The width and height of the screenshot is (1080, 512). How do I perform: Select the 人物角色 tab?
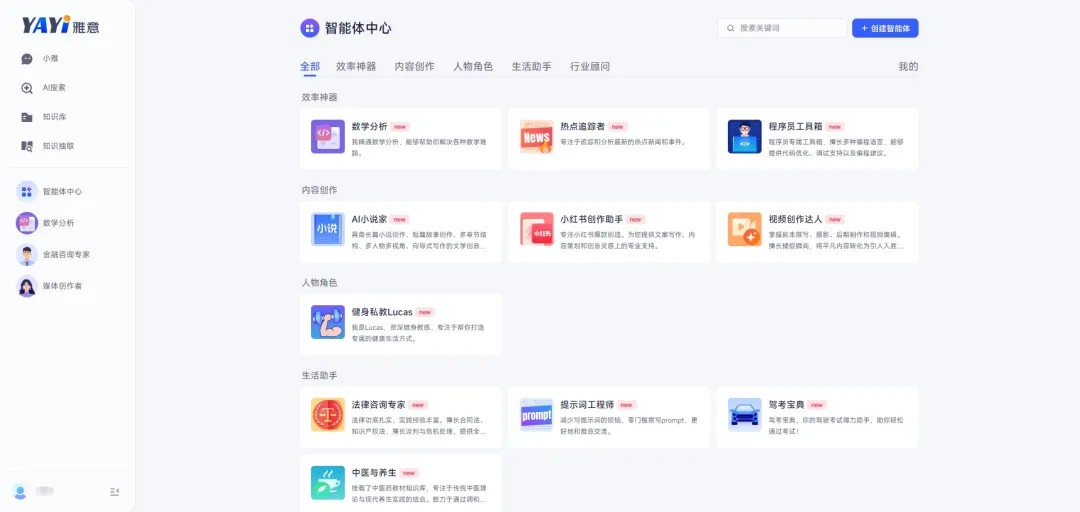472,66
